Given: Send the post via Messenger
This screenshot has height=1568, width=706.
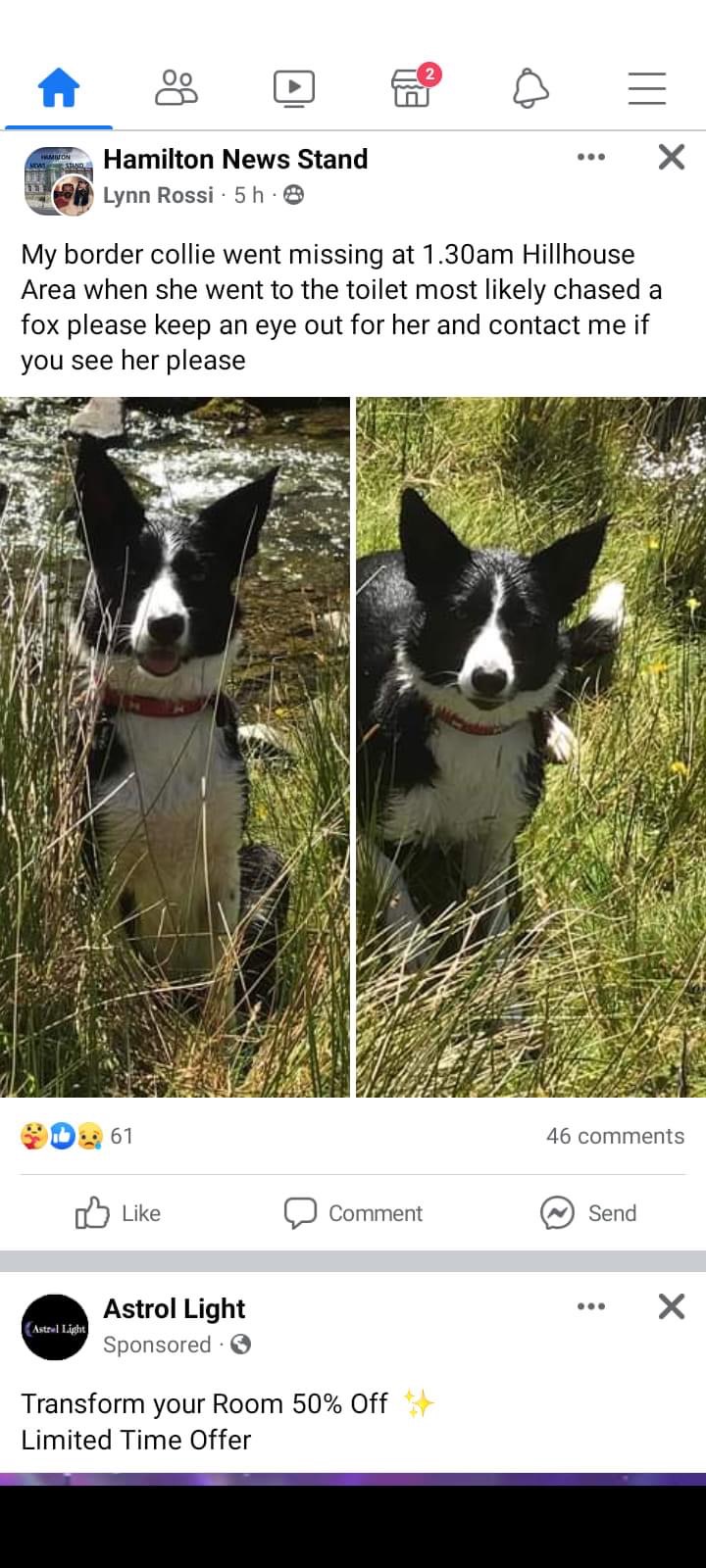Looking at the screenshot, I should 588,1213.
